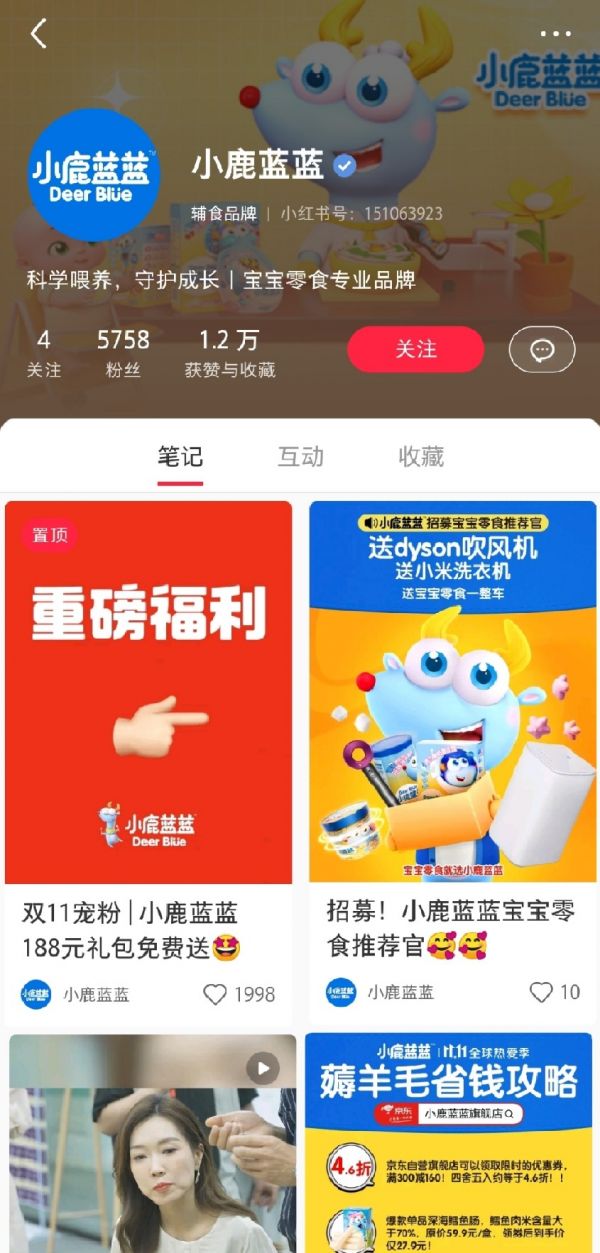Image resolution: width=600 pixels, height=1253 pixels.
Task: Open the pinned 重磅福利 双11宠粉 note
Action: [148, 692]
